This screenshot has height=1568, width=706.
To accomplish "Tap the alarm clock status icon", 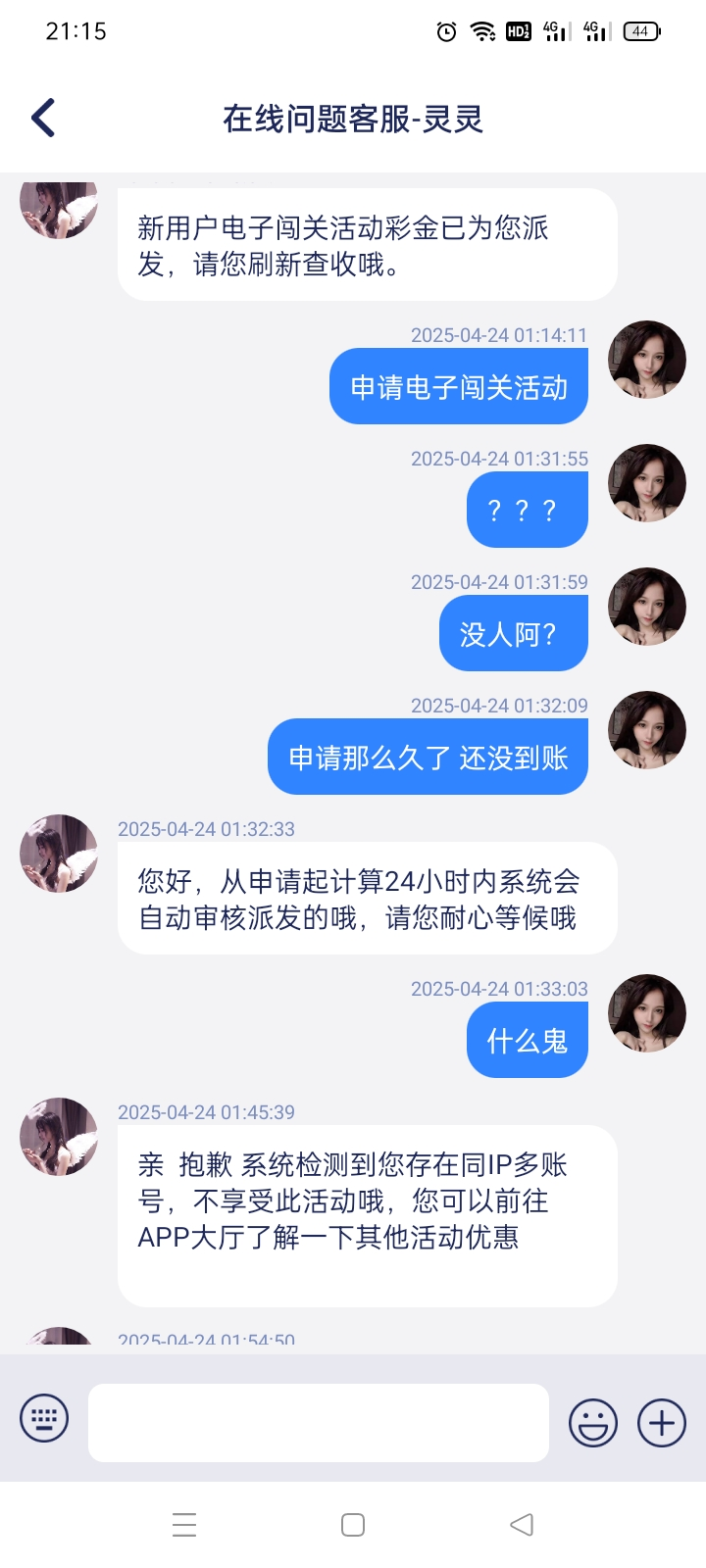I will pos(444,31).
